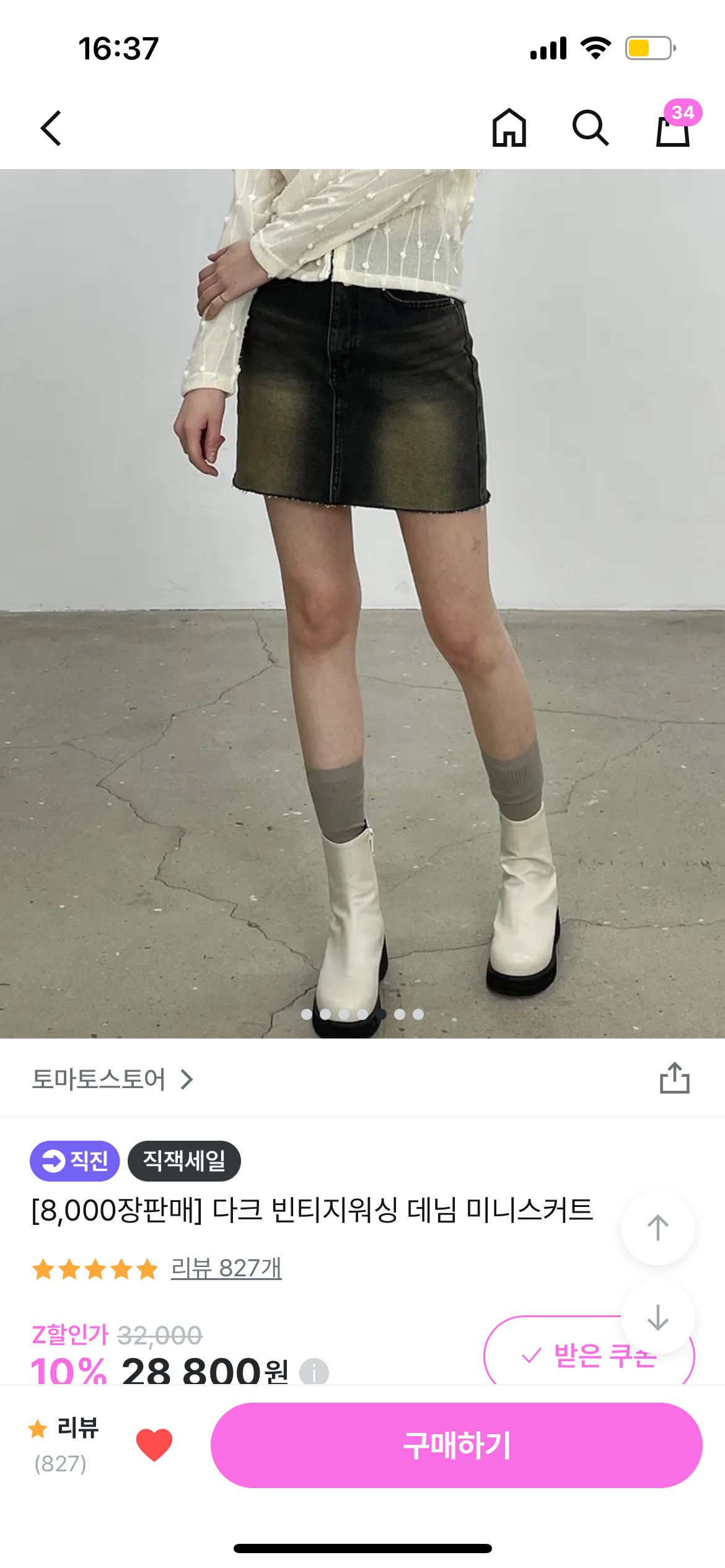Open the 토마토스토어 store page
This screenshot has width=725, height=1568.
113,1079
